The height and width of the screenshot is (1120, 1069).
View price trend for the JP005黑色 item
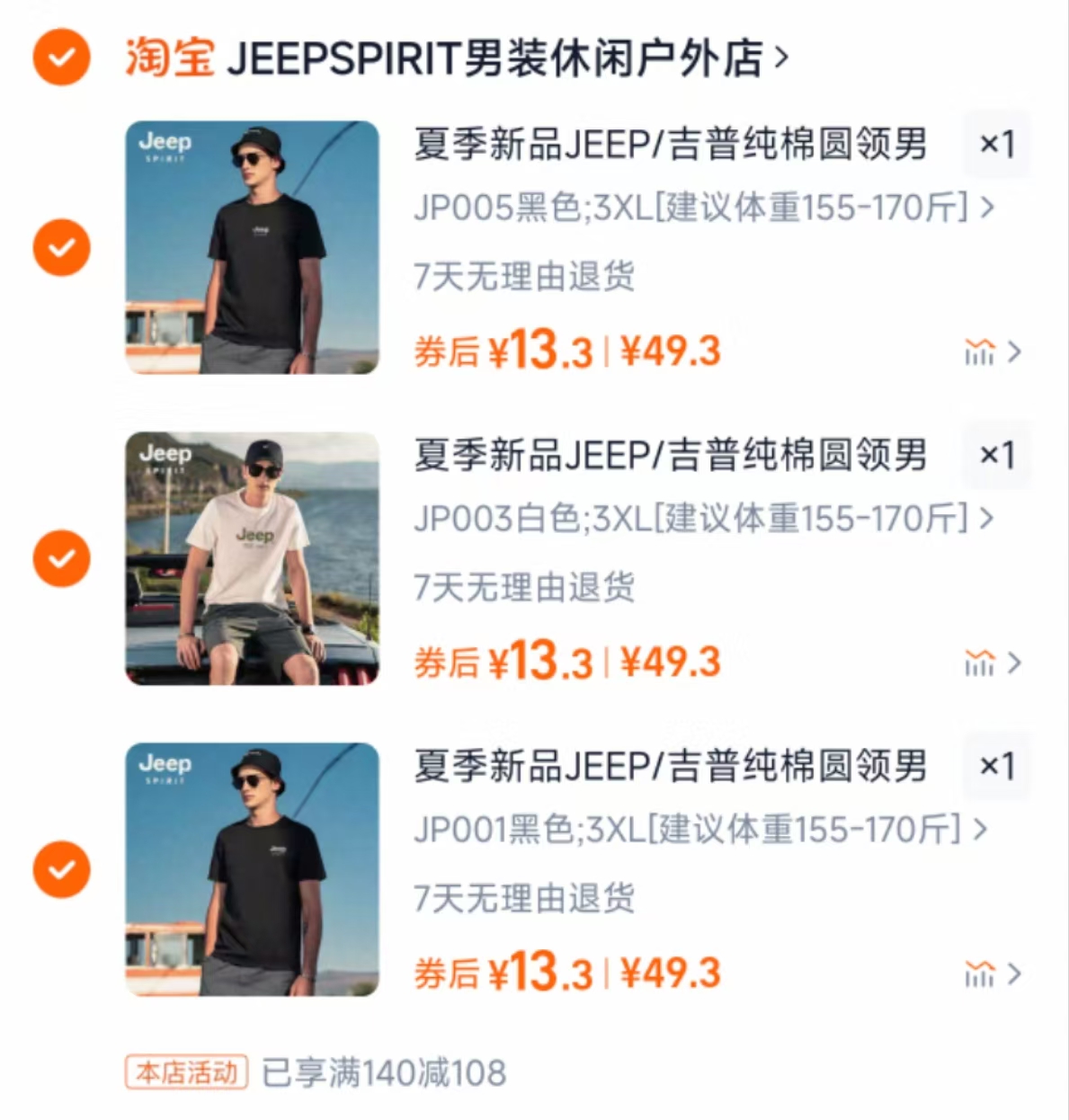(x=992, y=352)
